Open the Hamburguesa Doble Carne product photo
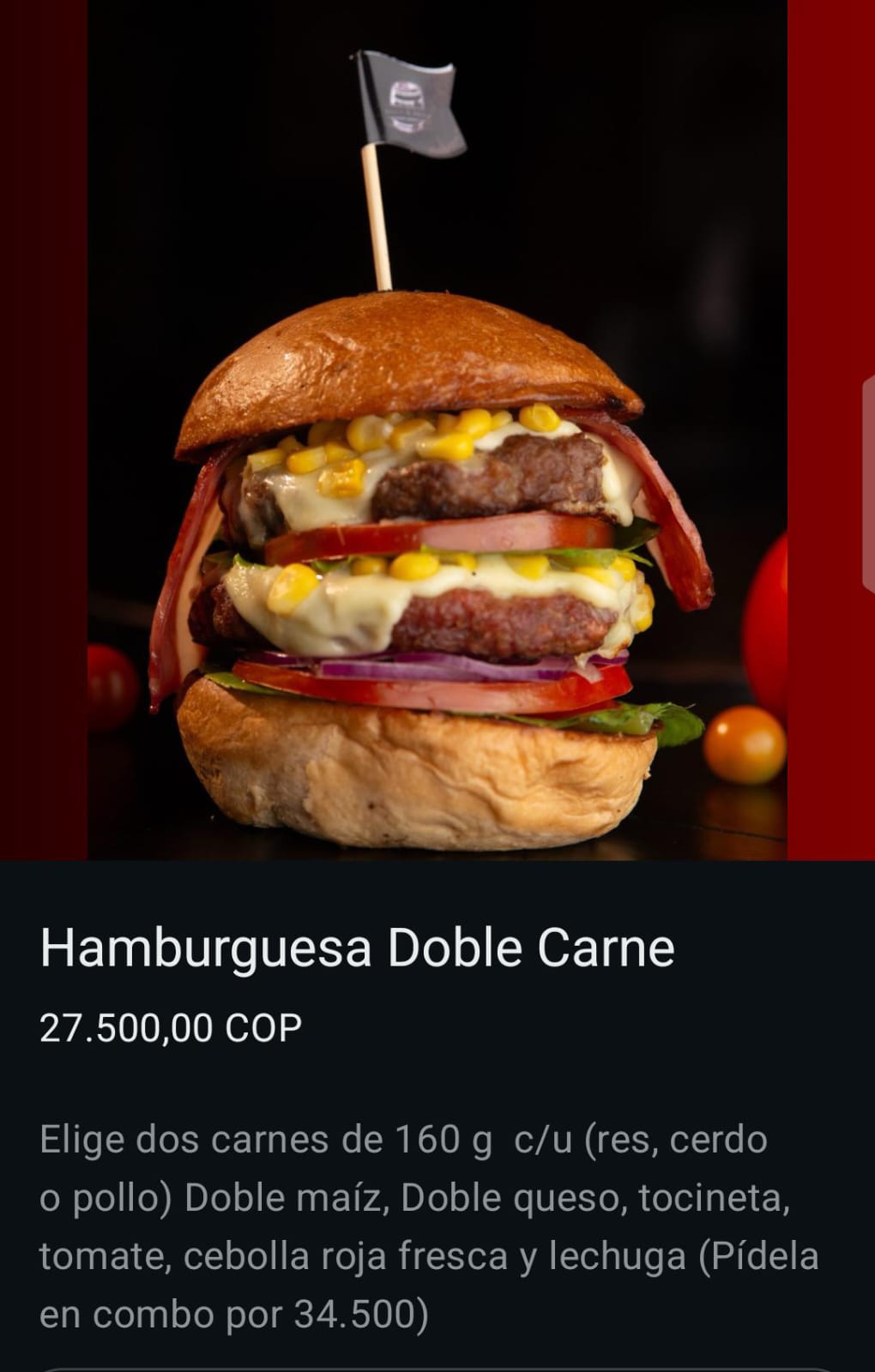The image size is (875, 1372). [x=437, y=429]
